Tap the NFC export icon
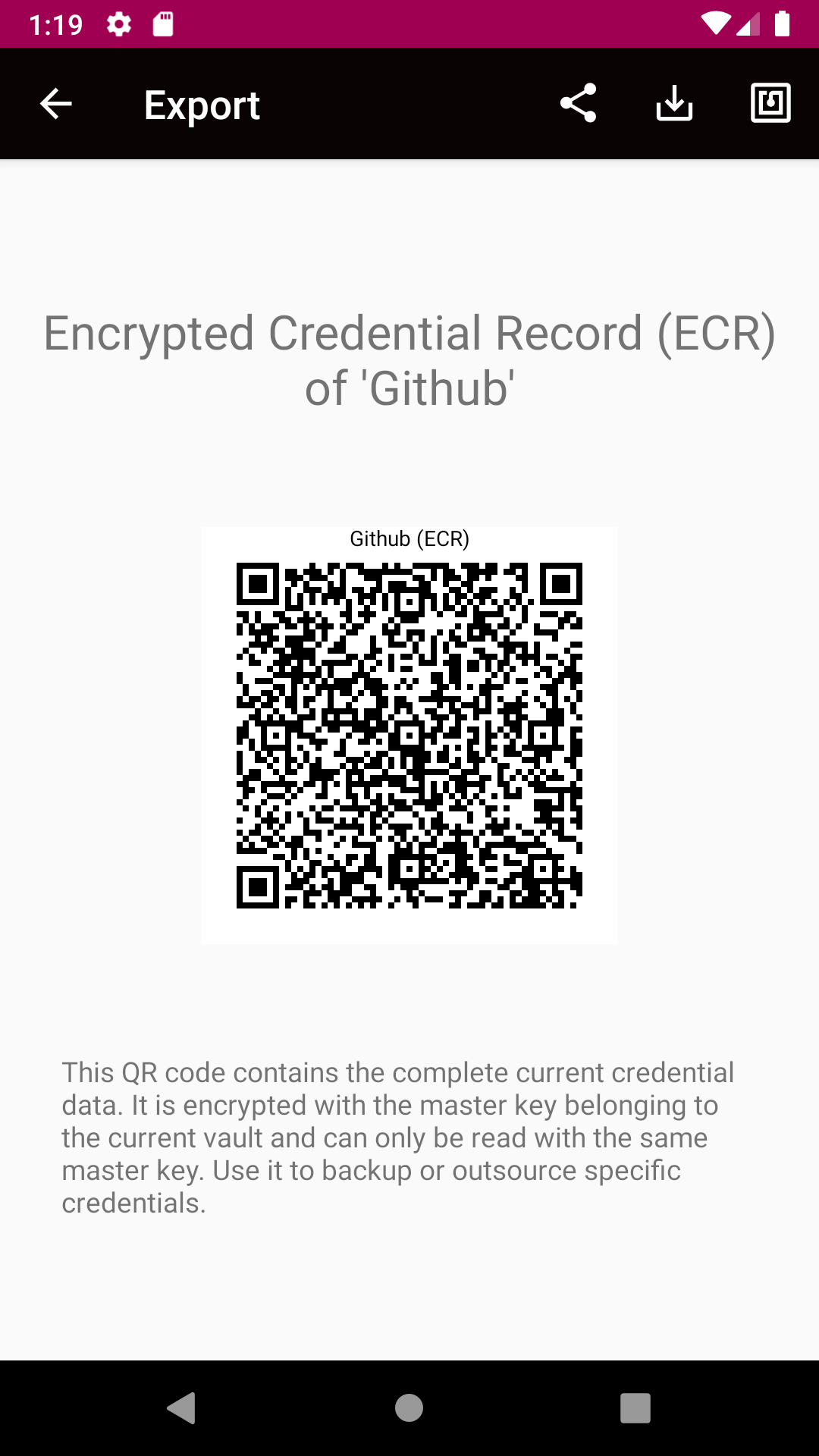Image resolution: width=819 pixels, height=1456 pixels. 770,104
